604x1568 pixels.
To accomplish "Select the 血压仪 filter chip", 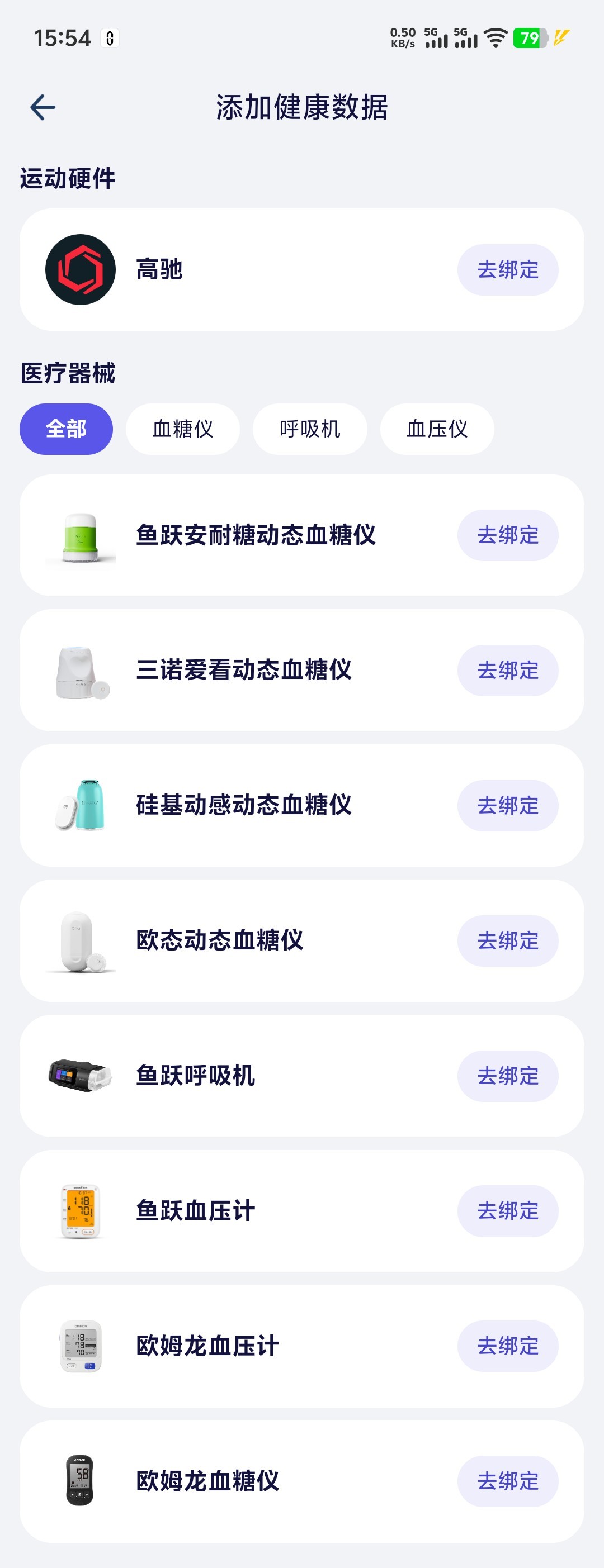I will 436,429.
